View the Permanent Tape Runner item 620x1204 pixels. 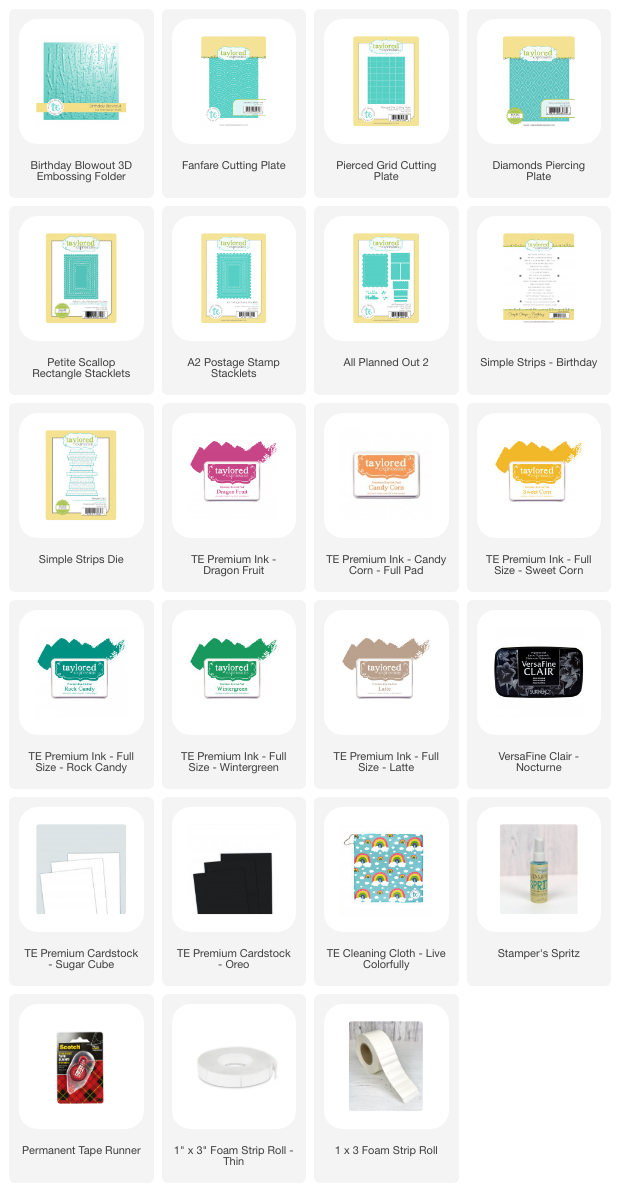click(81, 1065)
